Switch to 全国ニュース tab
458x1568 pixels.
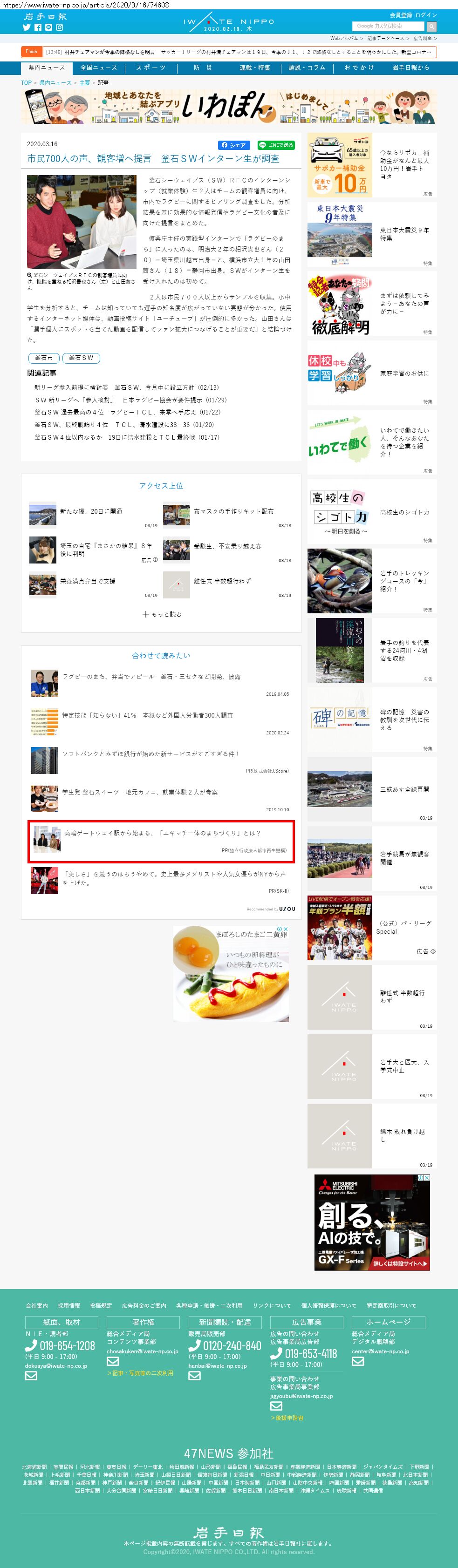[x=98, y=68]
